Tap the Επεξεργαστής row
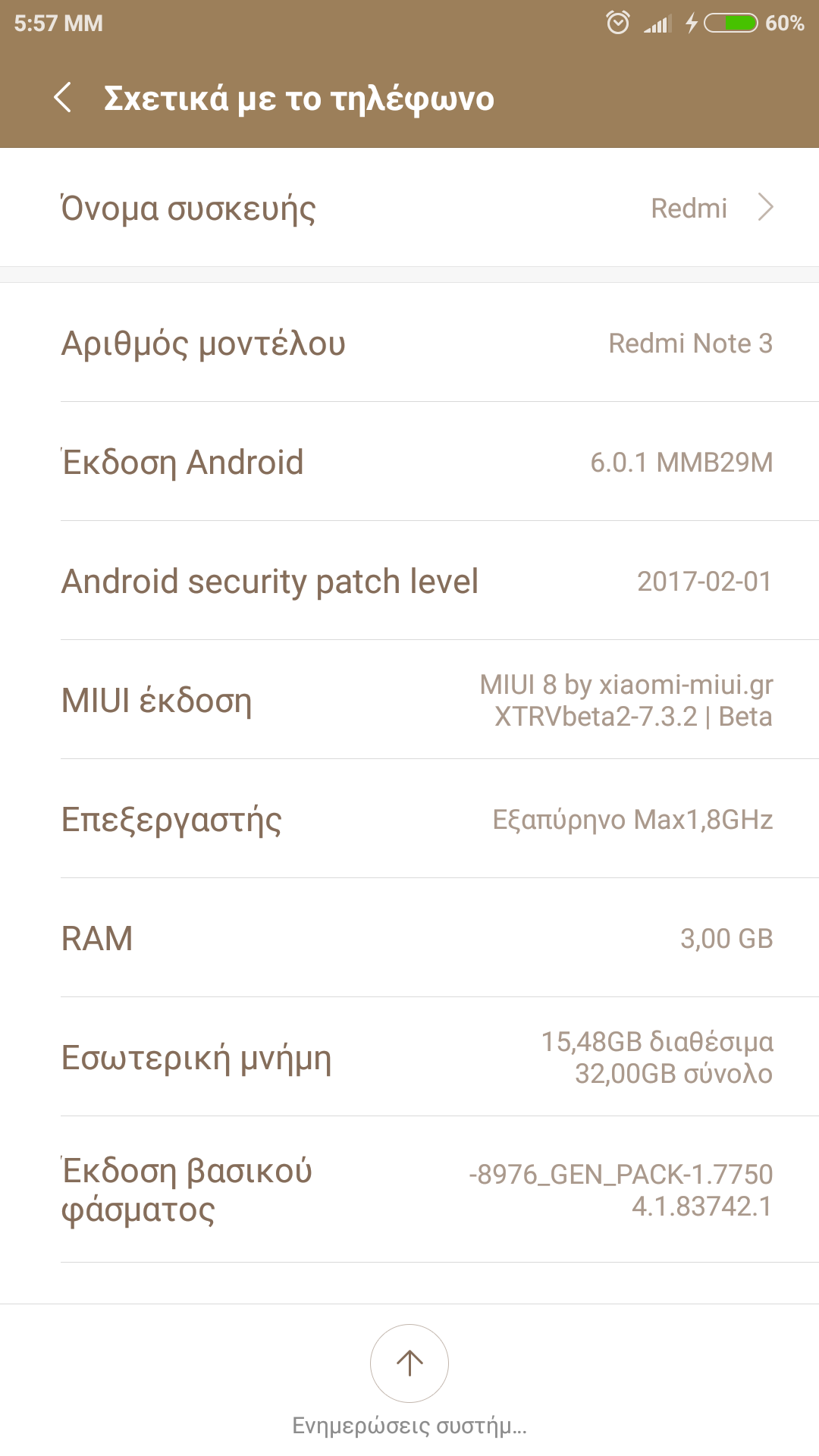Screen dimensions: 819x1456 coord(409,819)
